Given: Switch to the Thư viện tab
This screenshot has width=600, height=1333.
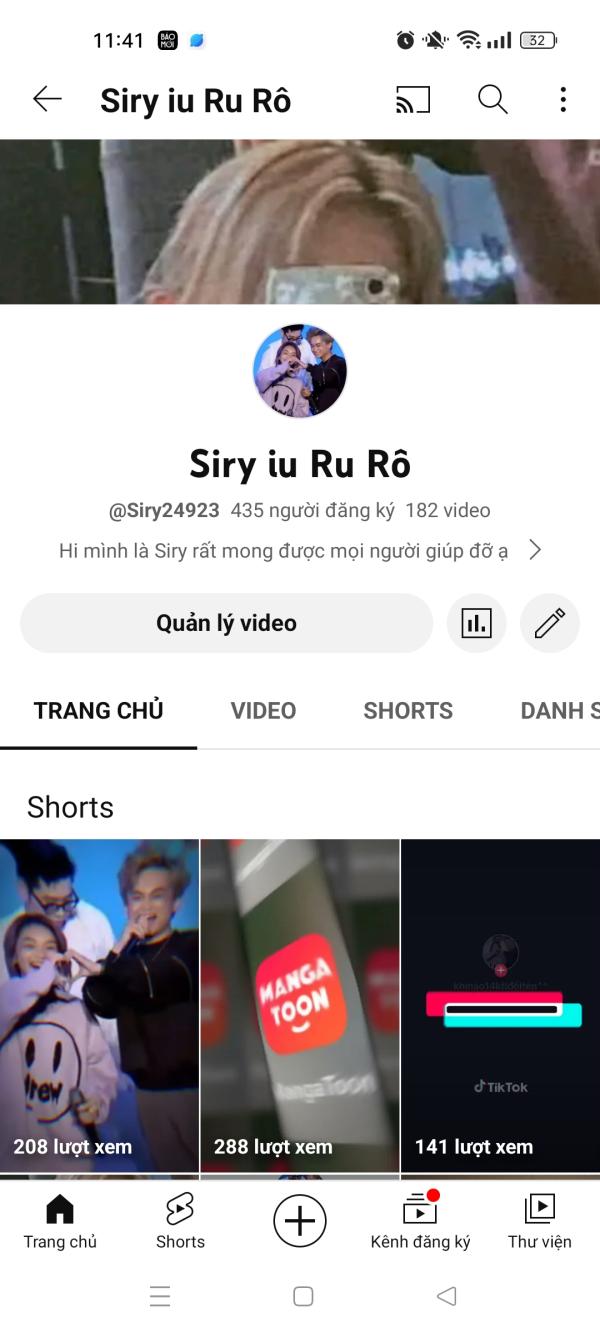Looking at the screenshot, I should [540, 1221].
